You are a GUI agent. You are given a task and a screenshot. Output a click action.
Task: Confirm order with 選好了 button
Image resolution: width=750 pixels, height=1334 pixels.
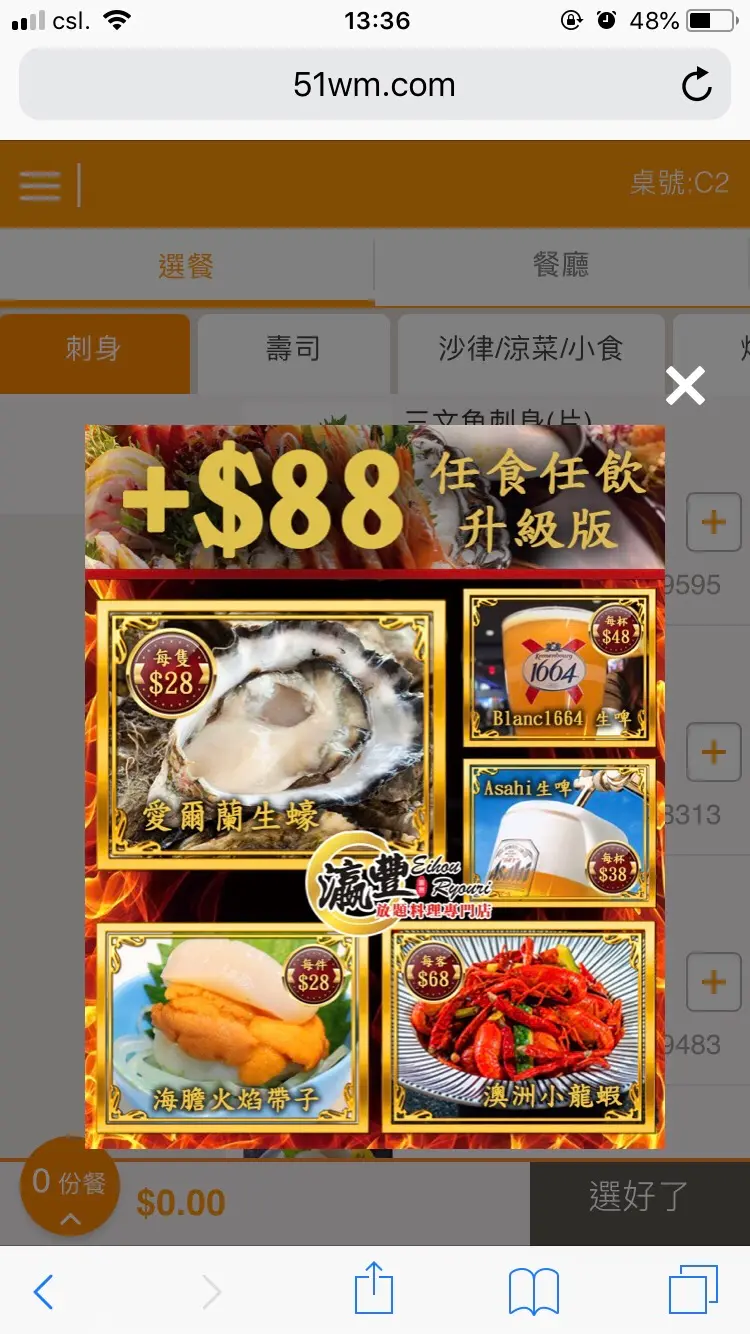639,1197
